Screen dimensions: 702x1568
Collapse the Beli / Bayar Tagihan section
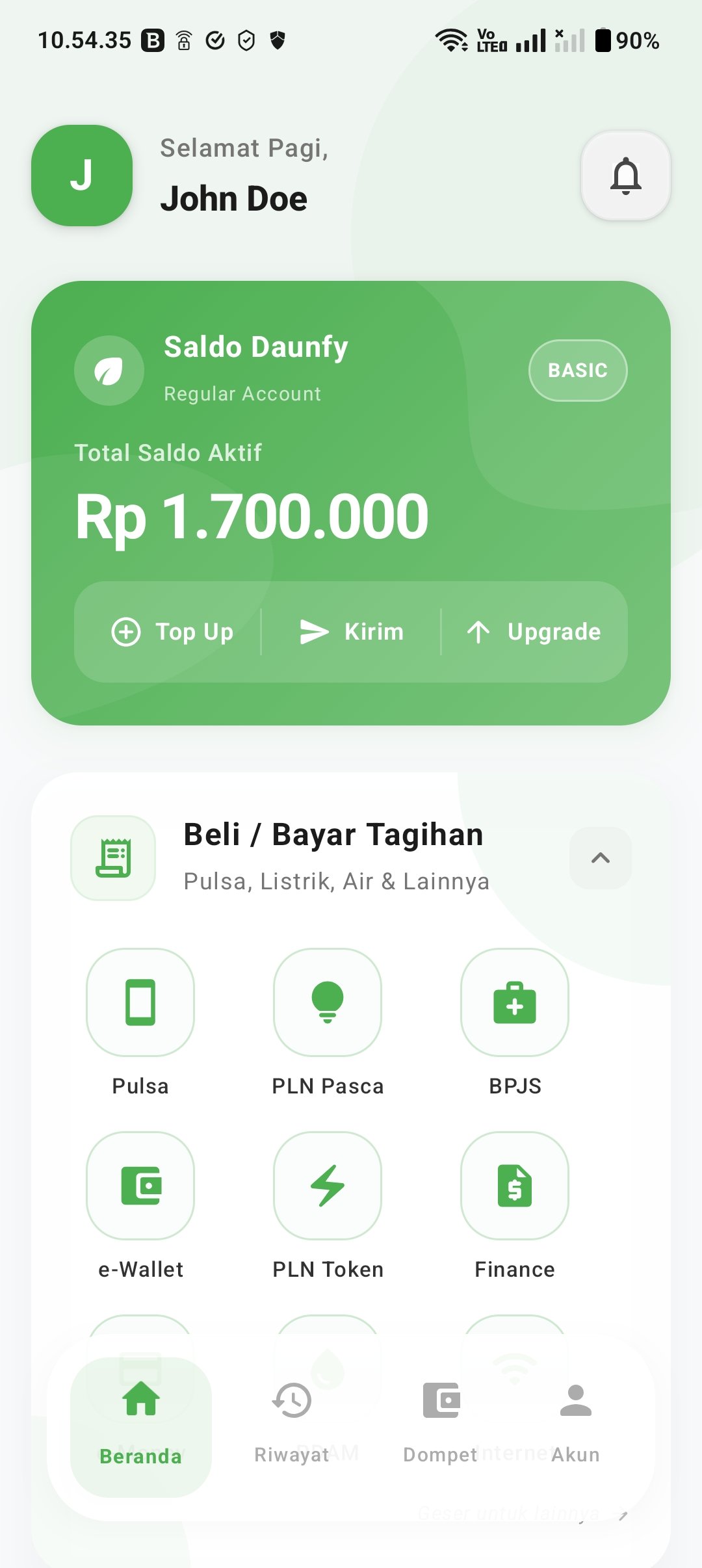tap(599, 858)
